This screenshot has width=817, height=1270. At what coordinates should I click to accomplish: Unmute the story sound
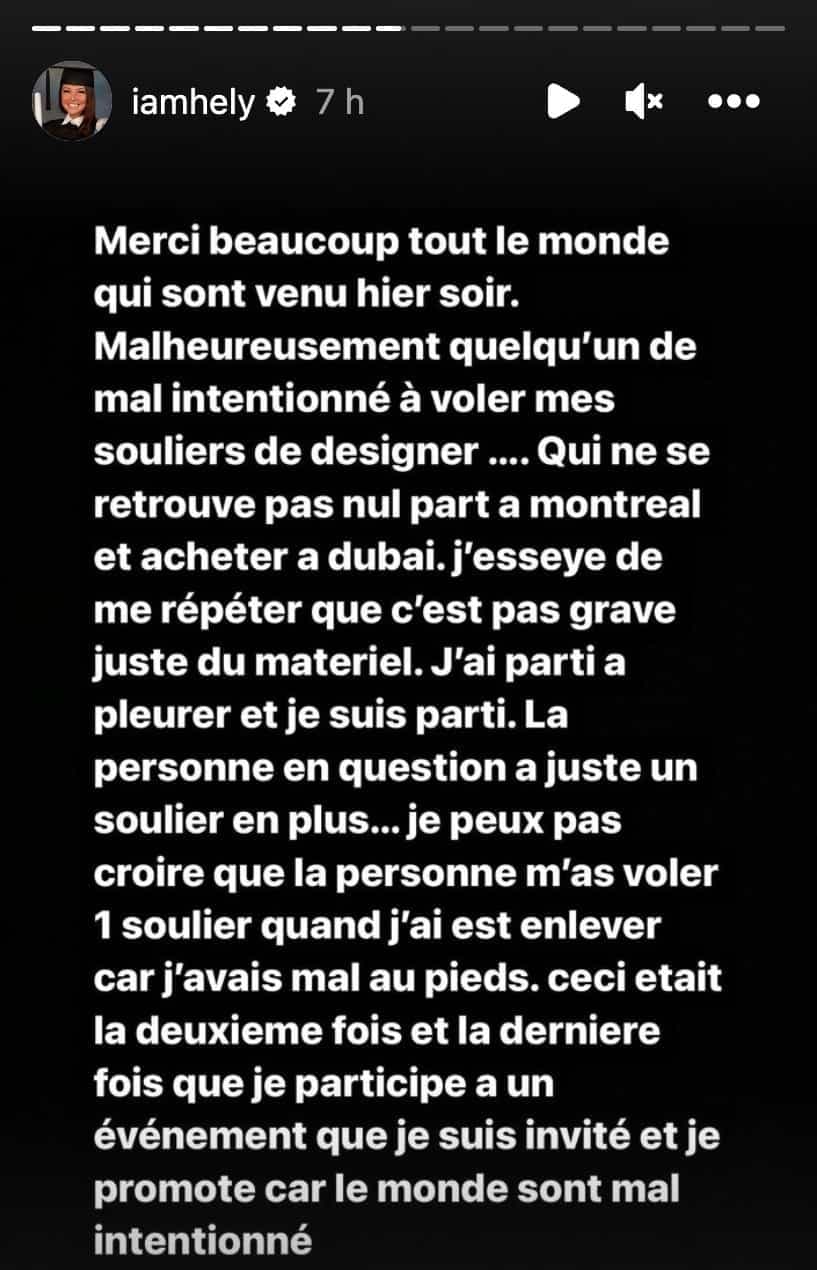pos(643,101)
